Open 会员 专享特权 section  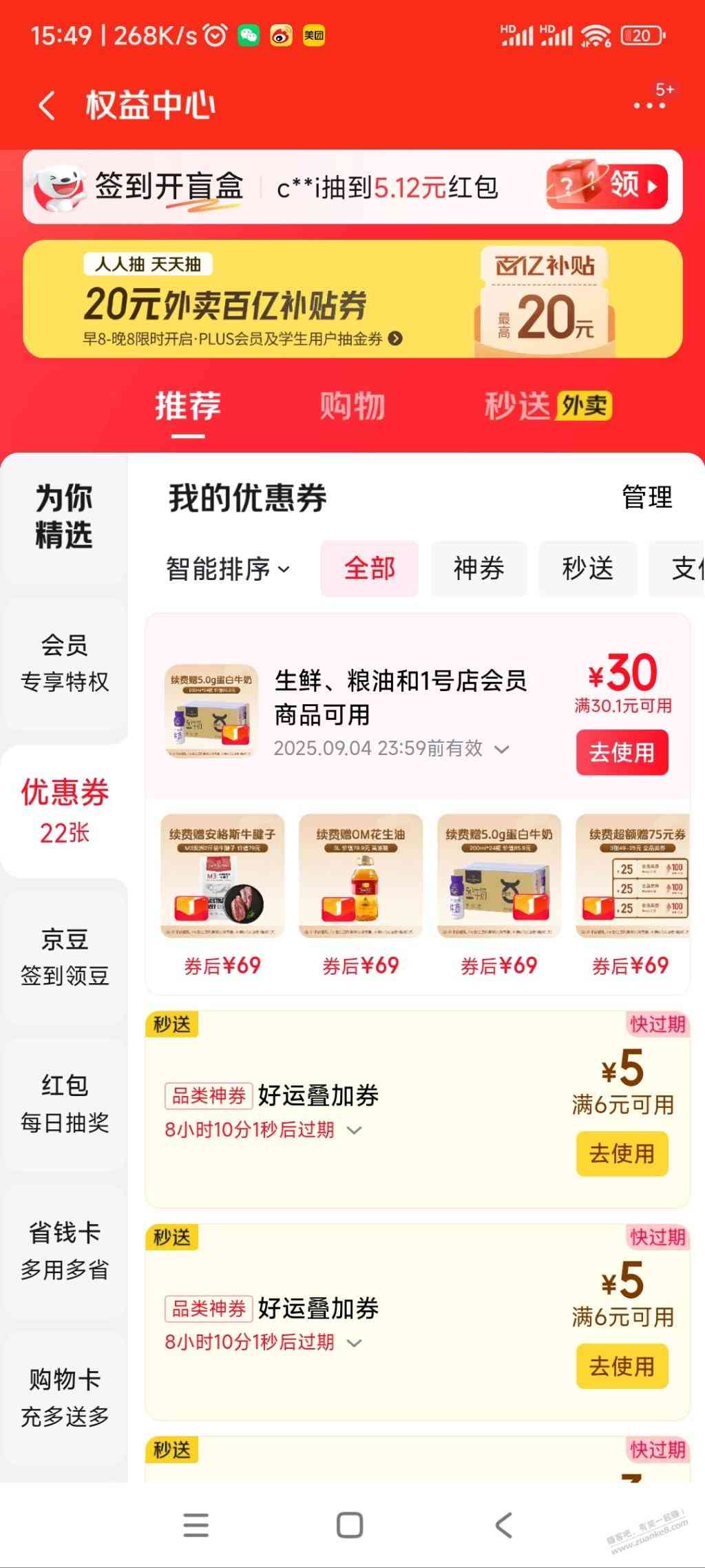tap(63, 663)
